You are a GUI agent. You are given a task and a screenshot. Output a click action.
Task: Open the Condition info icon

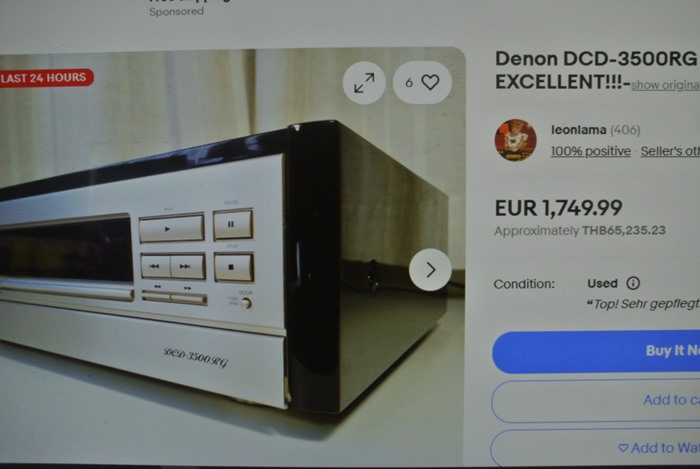(x=633, y=283)
